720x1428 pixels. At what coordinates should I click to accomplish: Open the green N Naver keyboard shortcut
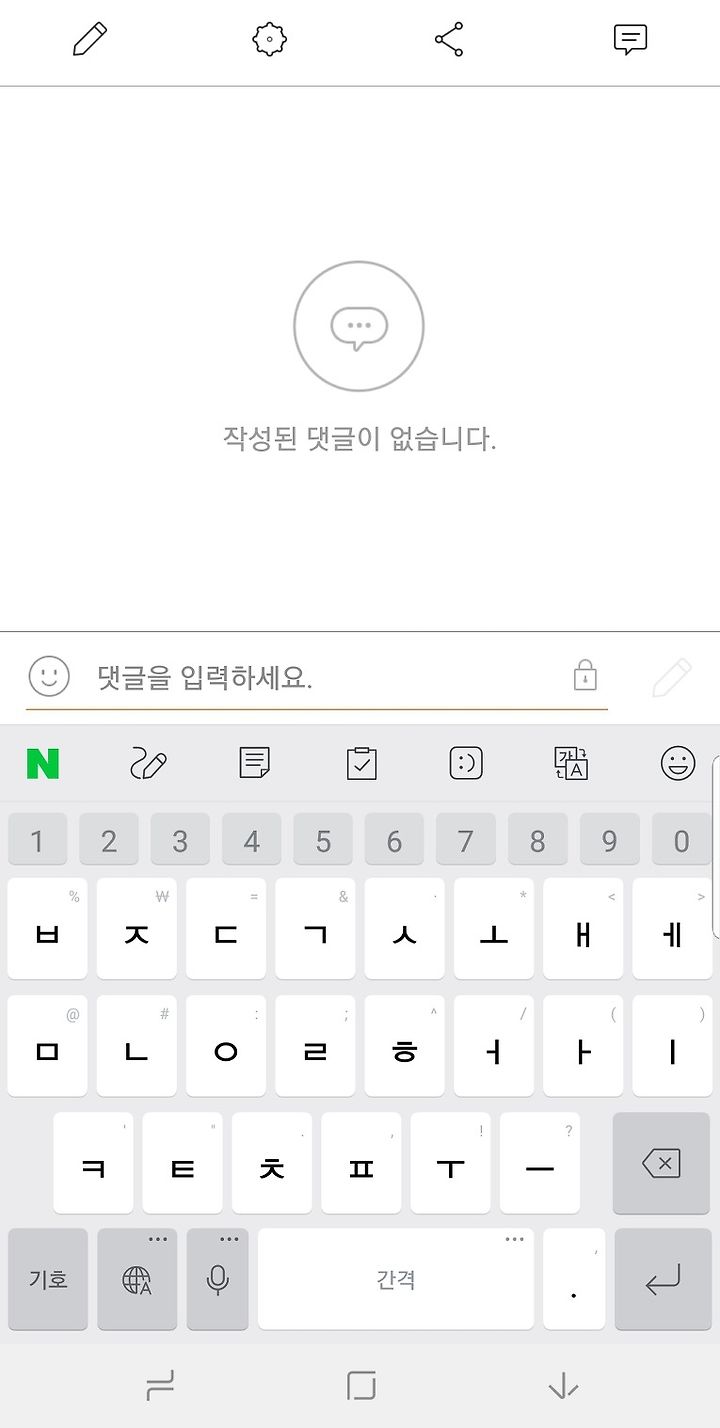[43, 764]
